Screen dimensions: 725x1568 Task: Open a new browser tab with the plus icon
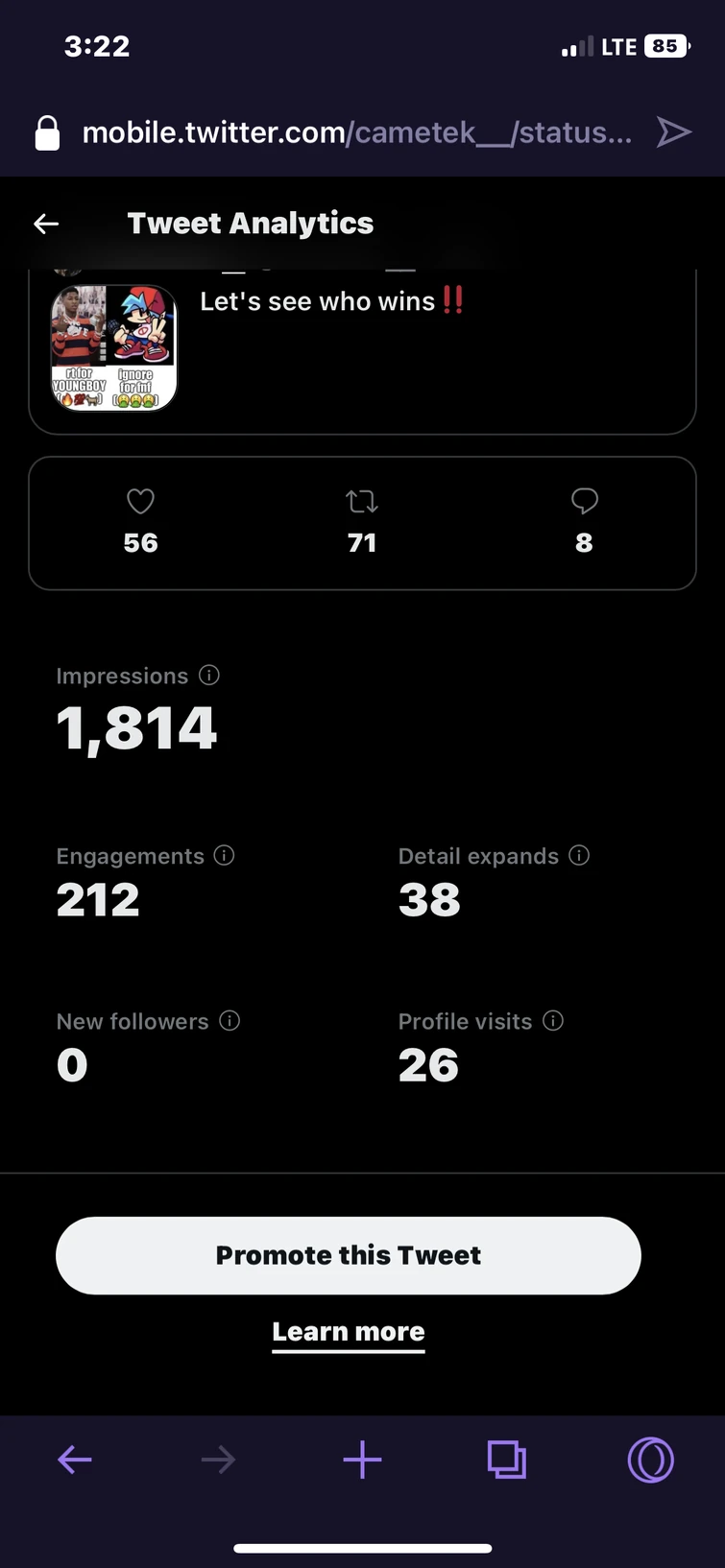[362, 1460]
